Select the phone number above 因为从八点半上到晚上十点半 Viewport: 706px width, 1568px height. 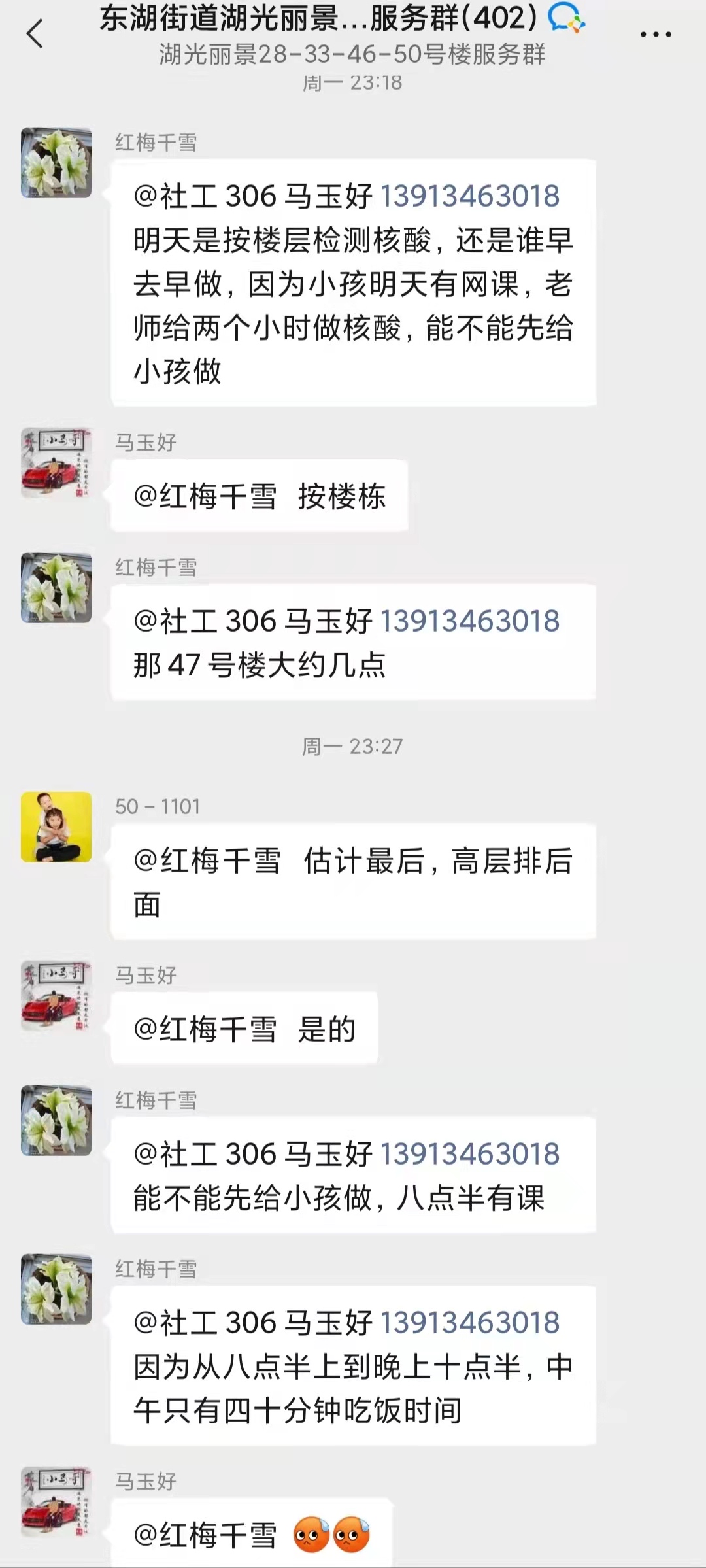pos(469,1323)
